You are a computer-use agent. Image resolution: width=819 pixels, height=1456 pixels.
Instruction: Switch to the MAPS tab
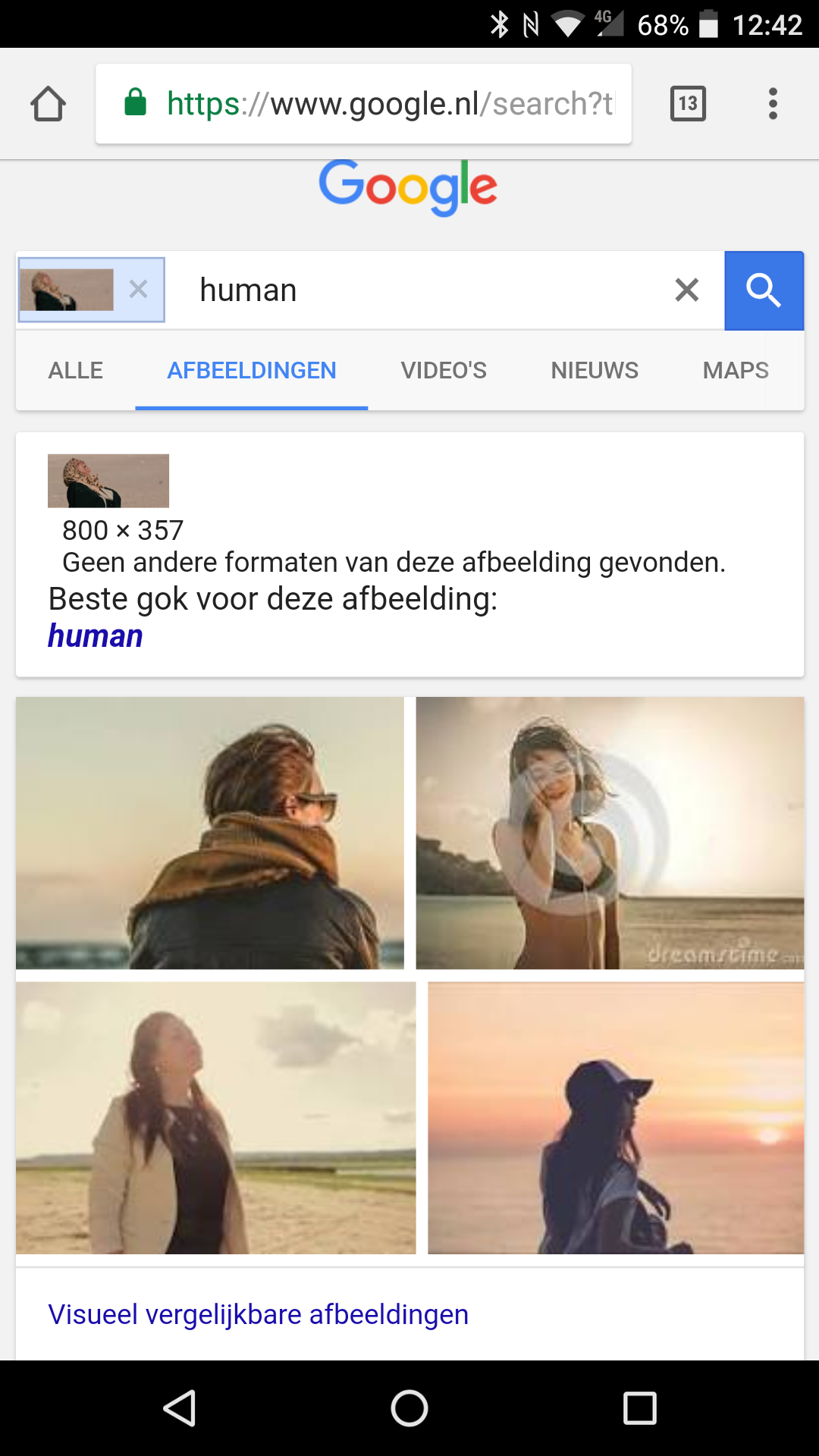[x=736, y=370]
